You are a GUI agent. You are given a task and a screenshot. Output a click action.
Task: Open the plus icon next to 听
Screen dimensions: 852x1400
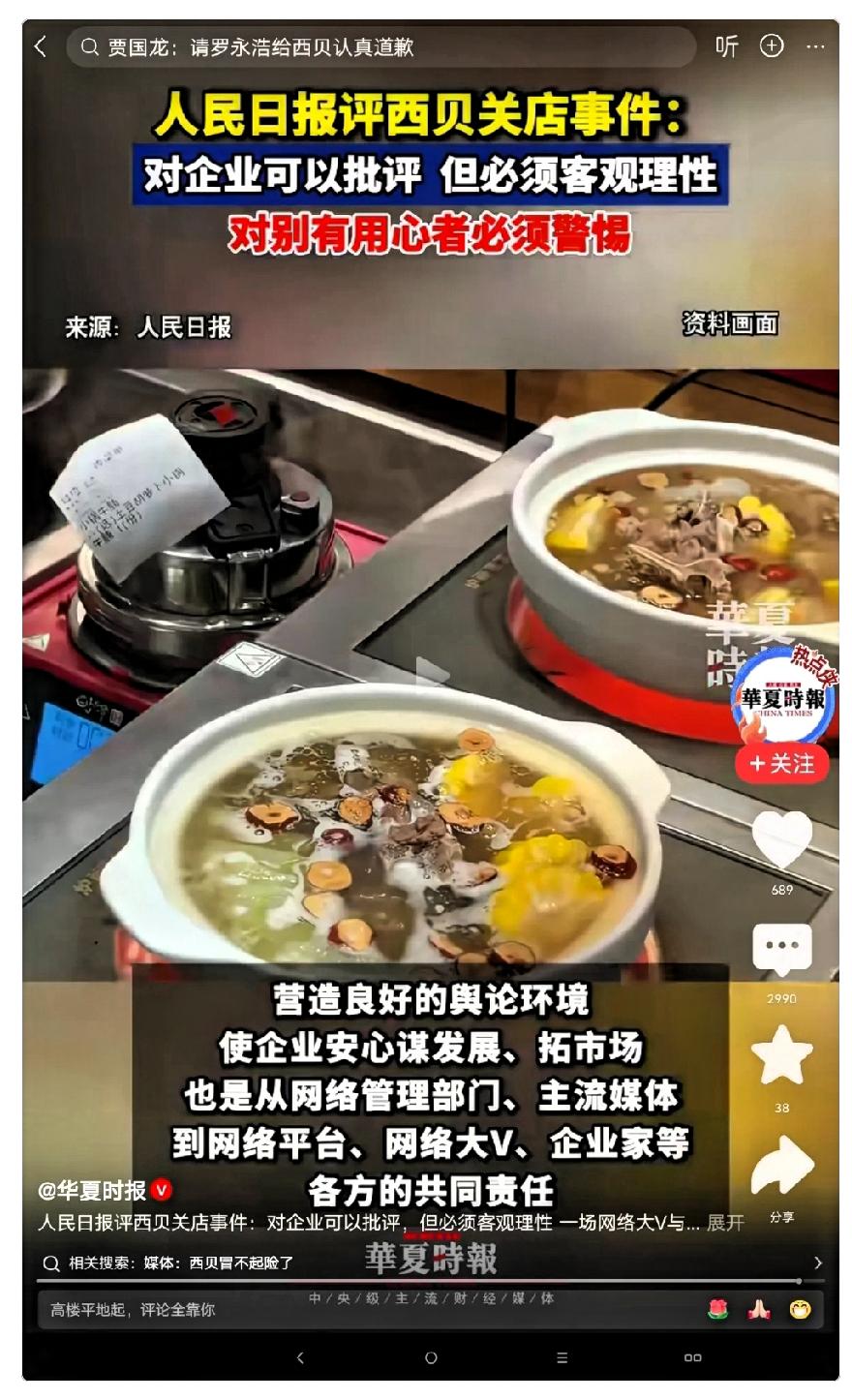click(770, 45)
